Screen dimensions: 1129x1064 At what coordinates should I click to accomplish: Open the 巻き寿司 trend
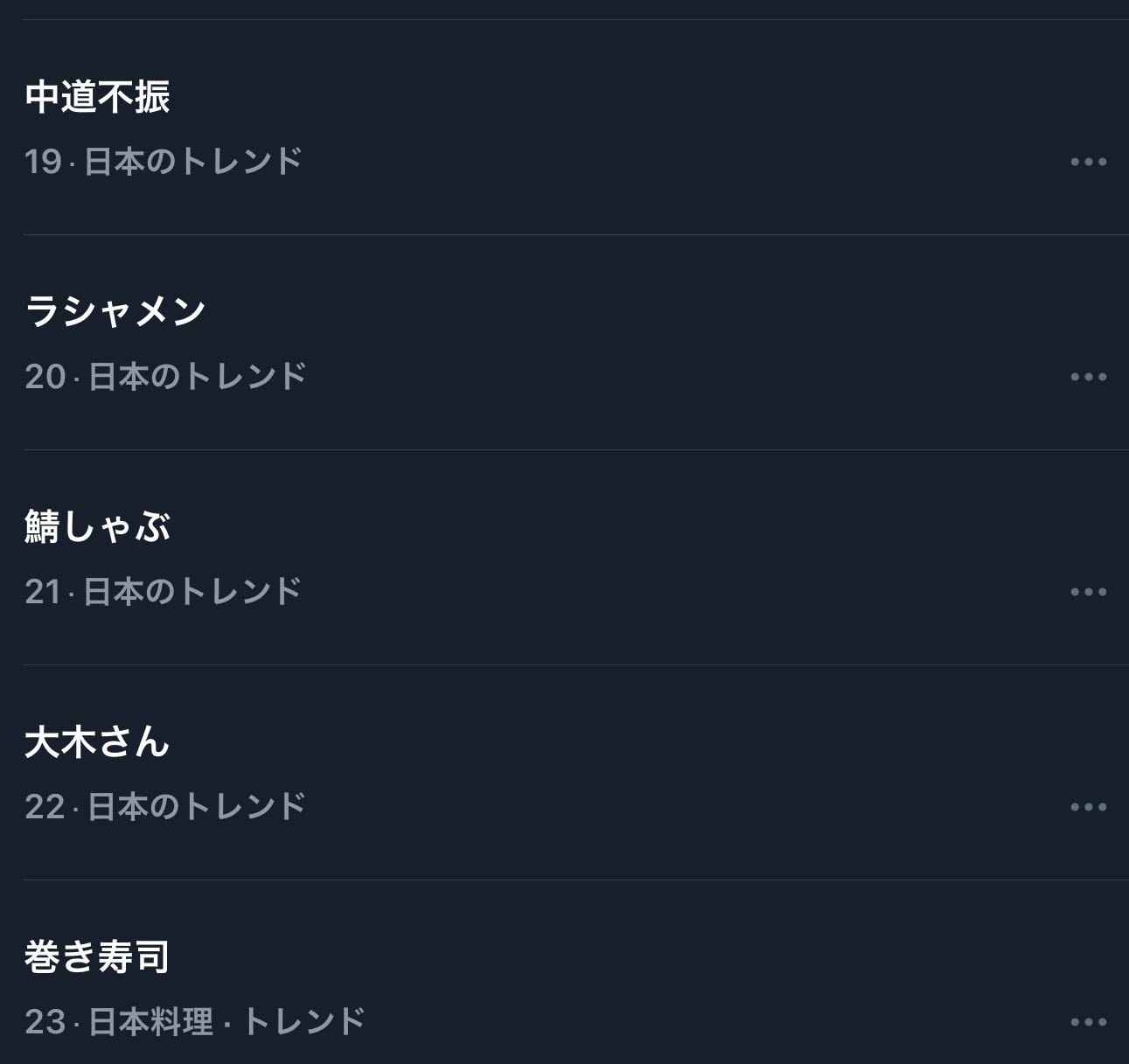[x=98, y=956]
